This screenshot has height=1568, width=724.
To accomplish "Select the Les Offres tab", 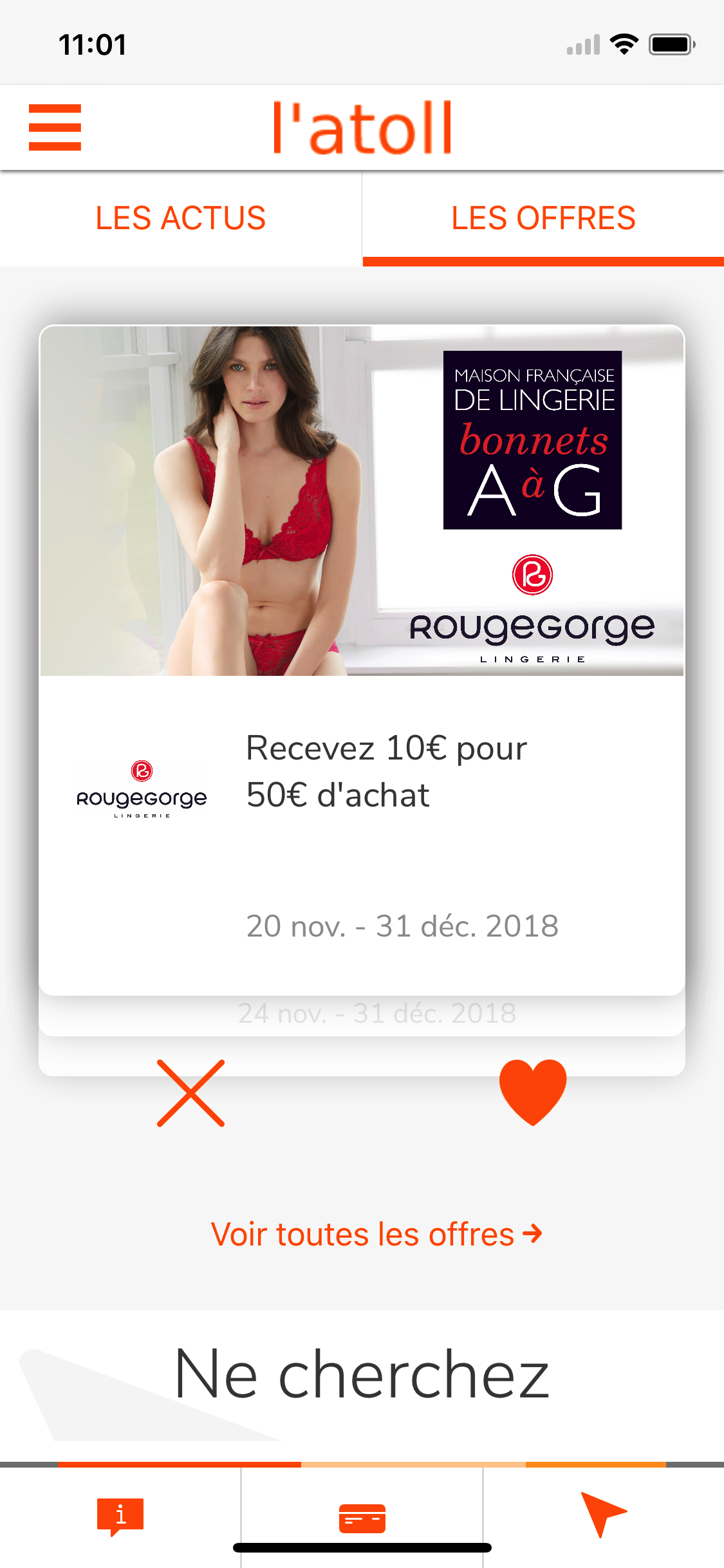I will coord(543,218).
